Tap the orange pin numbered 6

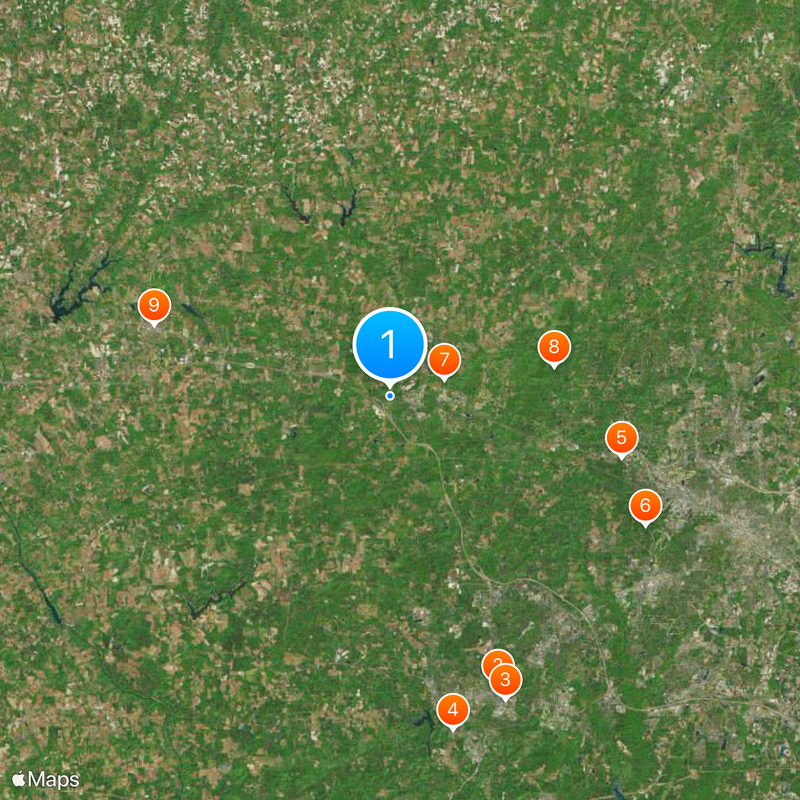645,505
